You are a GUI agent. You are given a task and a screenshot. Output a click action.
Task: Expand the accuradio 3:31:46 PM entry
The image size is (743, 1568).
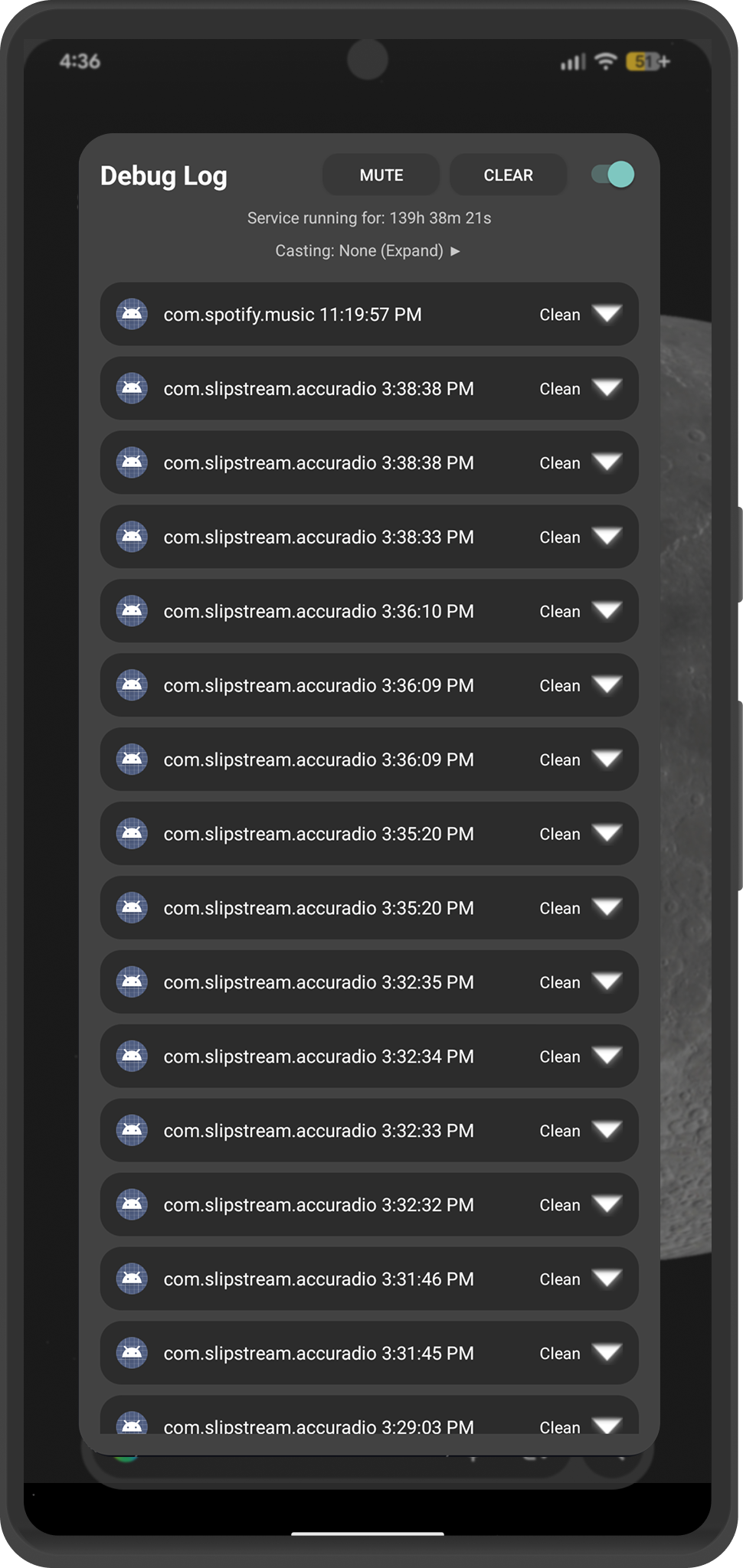click(x=607, y=1279)
